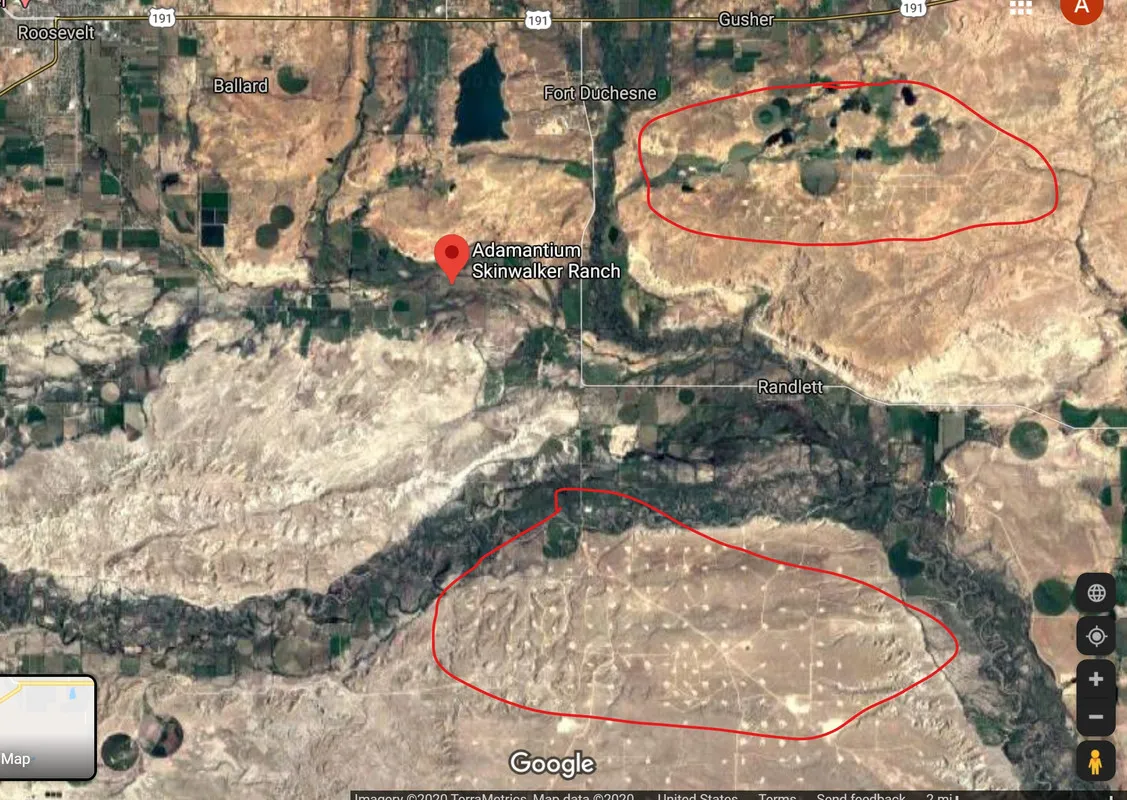
Task: Toggle globe view
Action: [1096, 593]
